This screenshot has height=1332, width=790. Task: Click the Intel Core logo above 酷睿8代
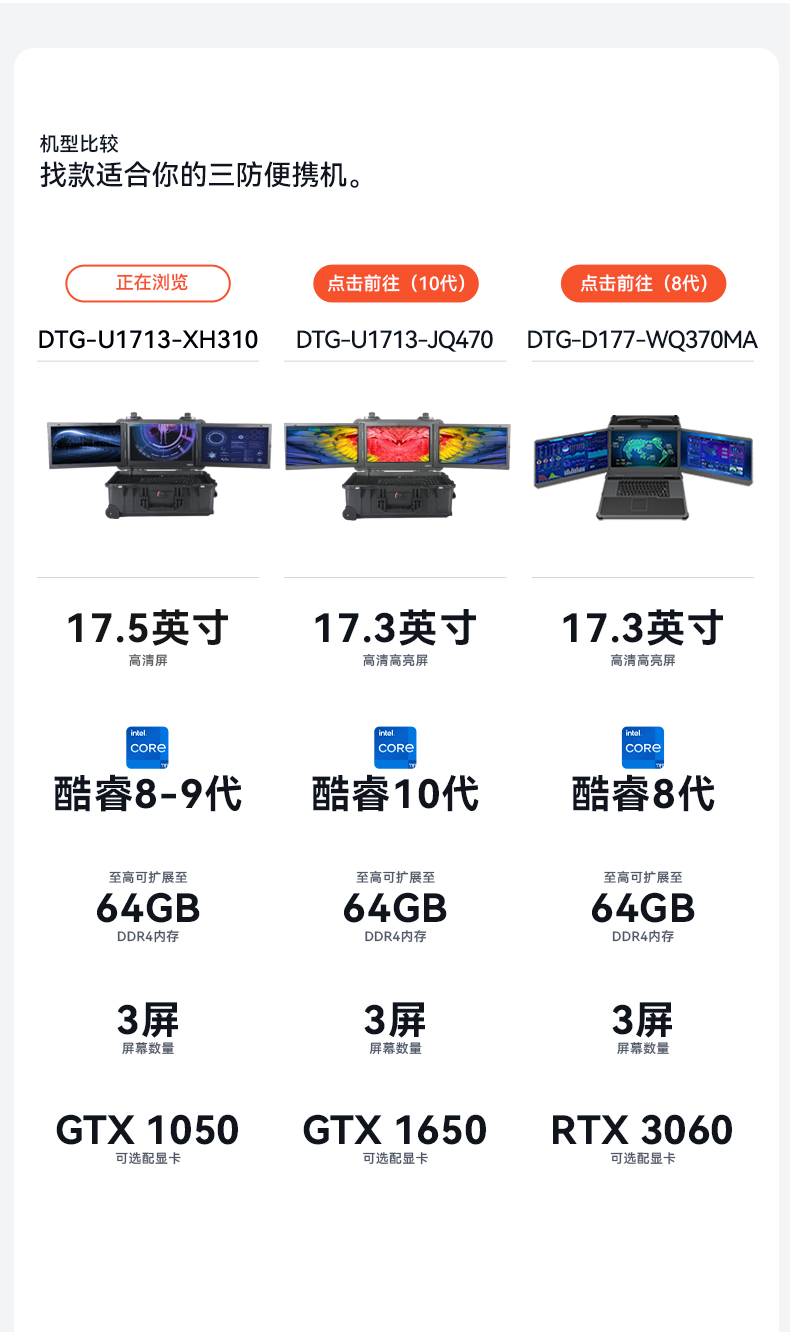[642, 748]
